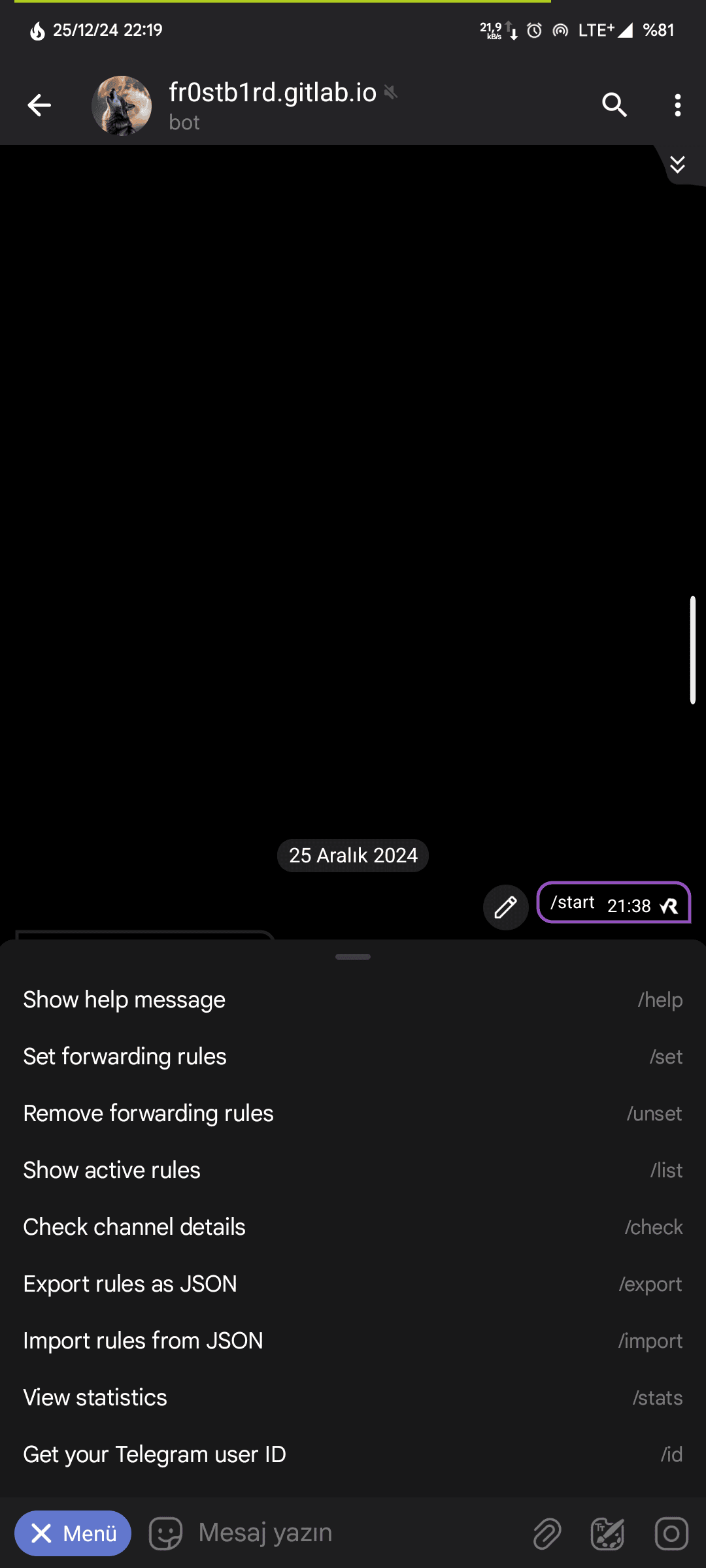Choose Import rules from JSON
The image size is (706, 1568).
pyautogui.click(x=353, y=1341)
